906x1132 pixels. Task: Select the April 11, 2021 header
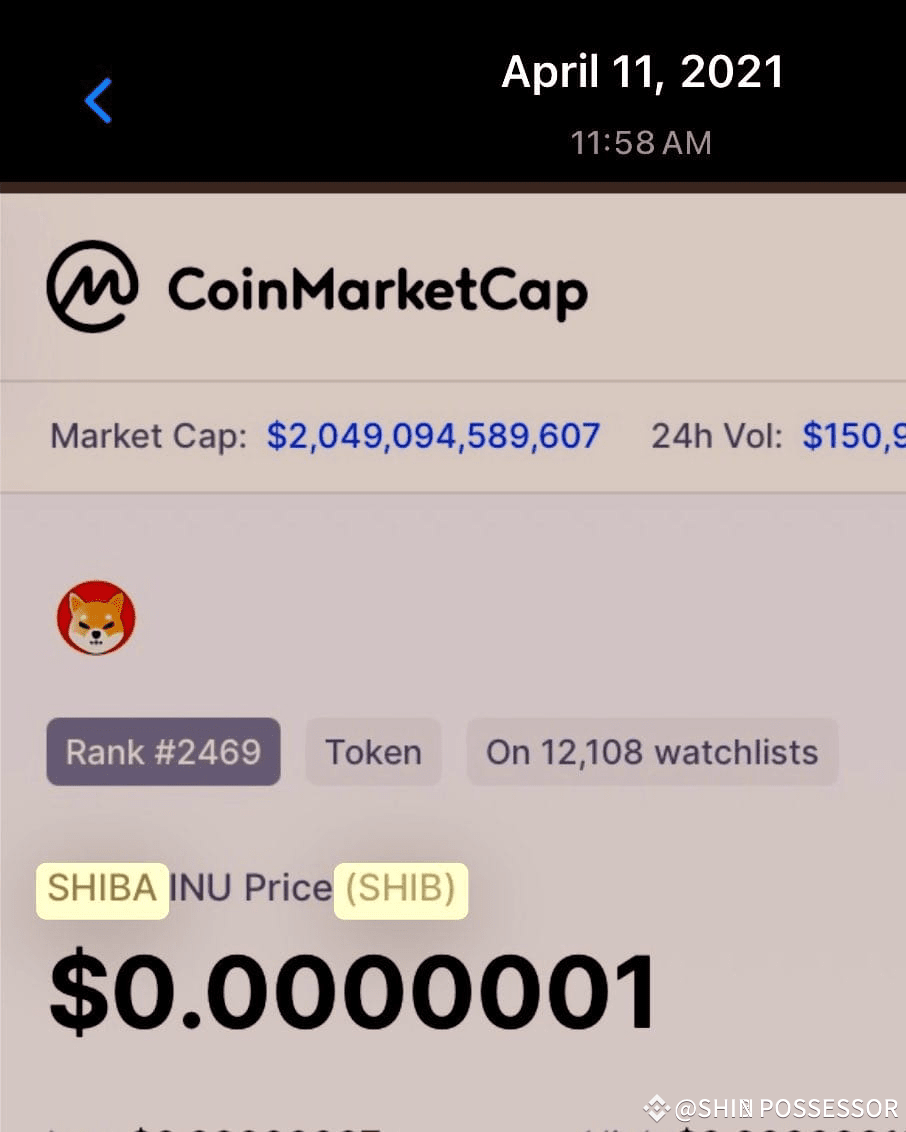click(x=642, y=72)
